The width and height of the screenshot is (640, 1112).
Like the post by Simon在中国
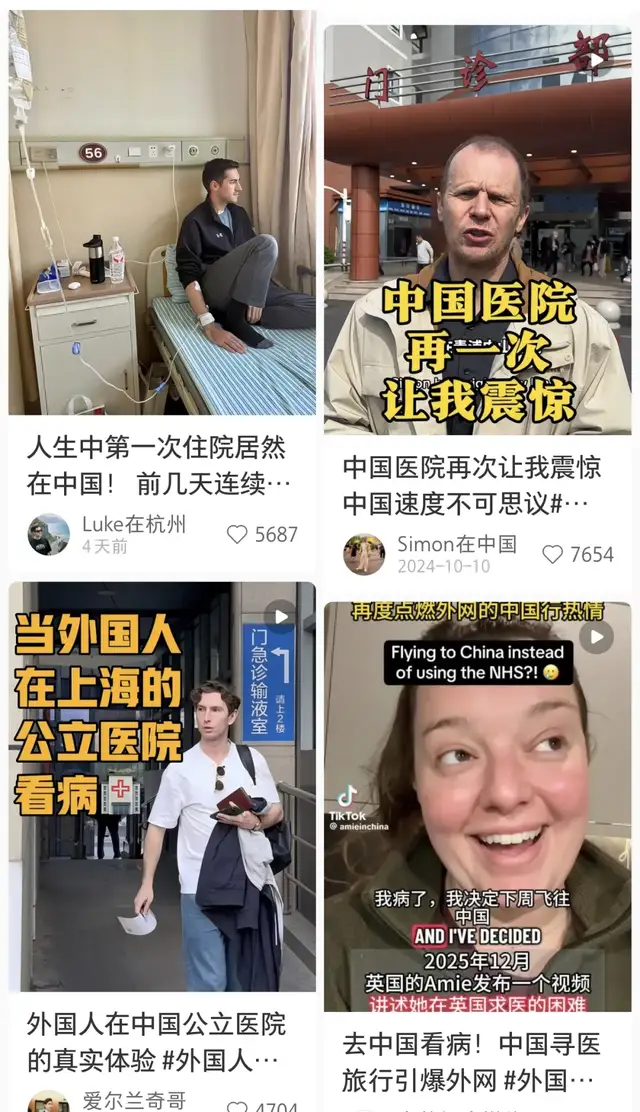point(553,554)
